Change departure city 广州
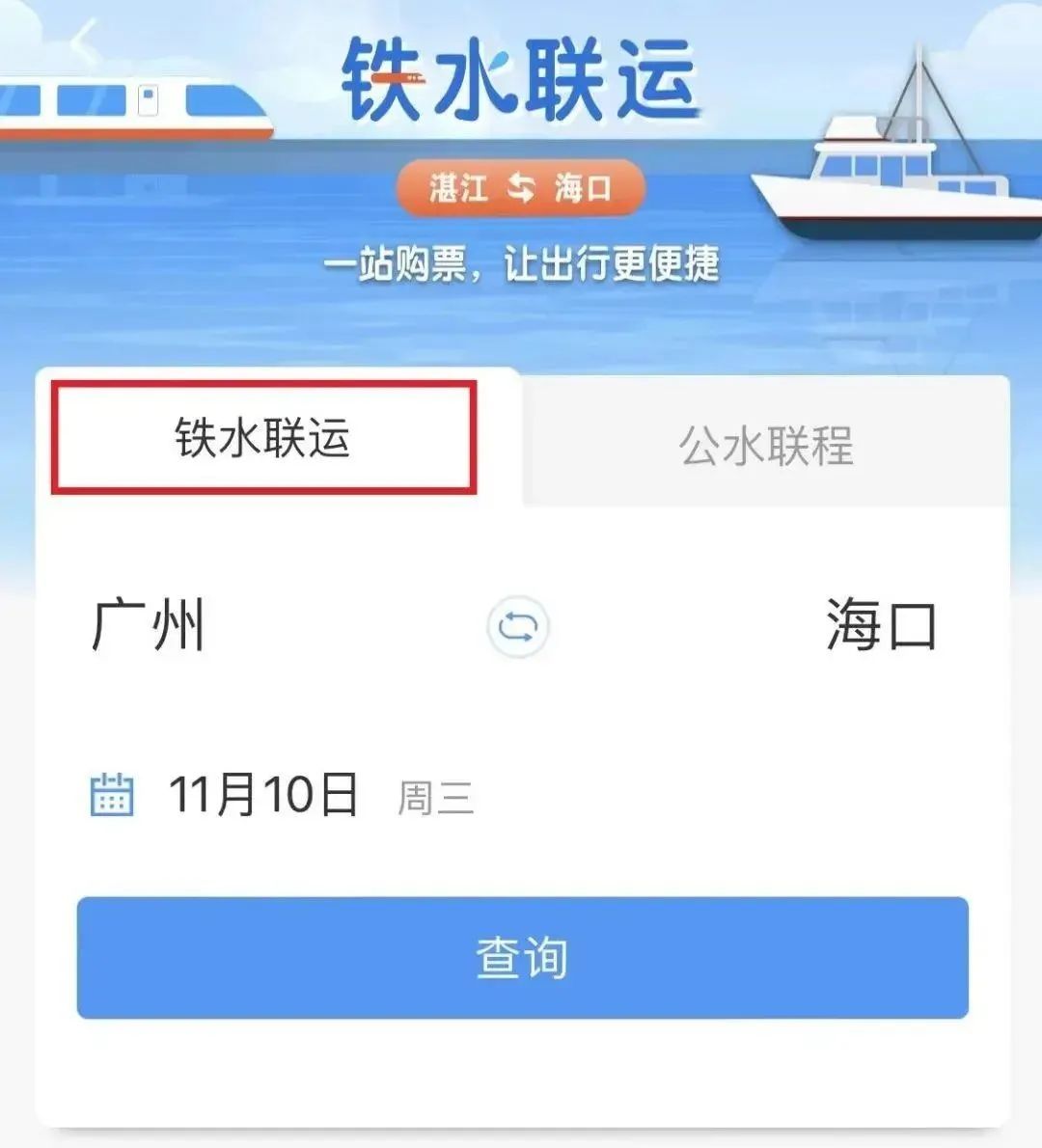 click(x=149, y=626)
